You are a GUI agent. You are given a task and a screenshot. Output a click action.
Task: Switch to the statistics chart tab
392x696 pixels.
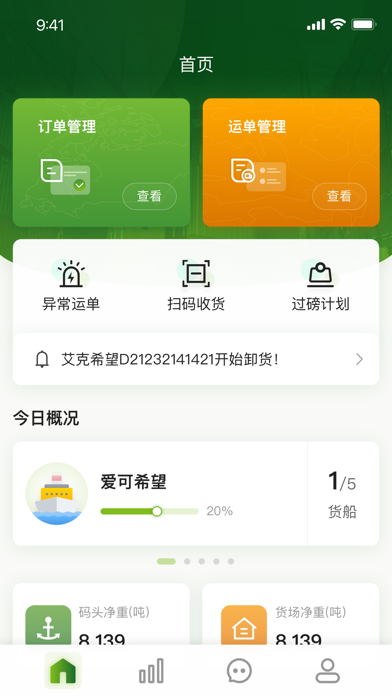151,670
